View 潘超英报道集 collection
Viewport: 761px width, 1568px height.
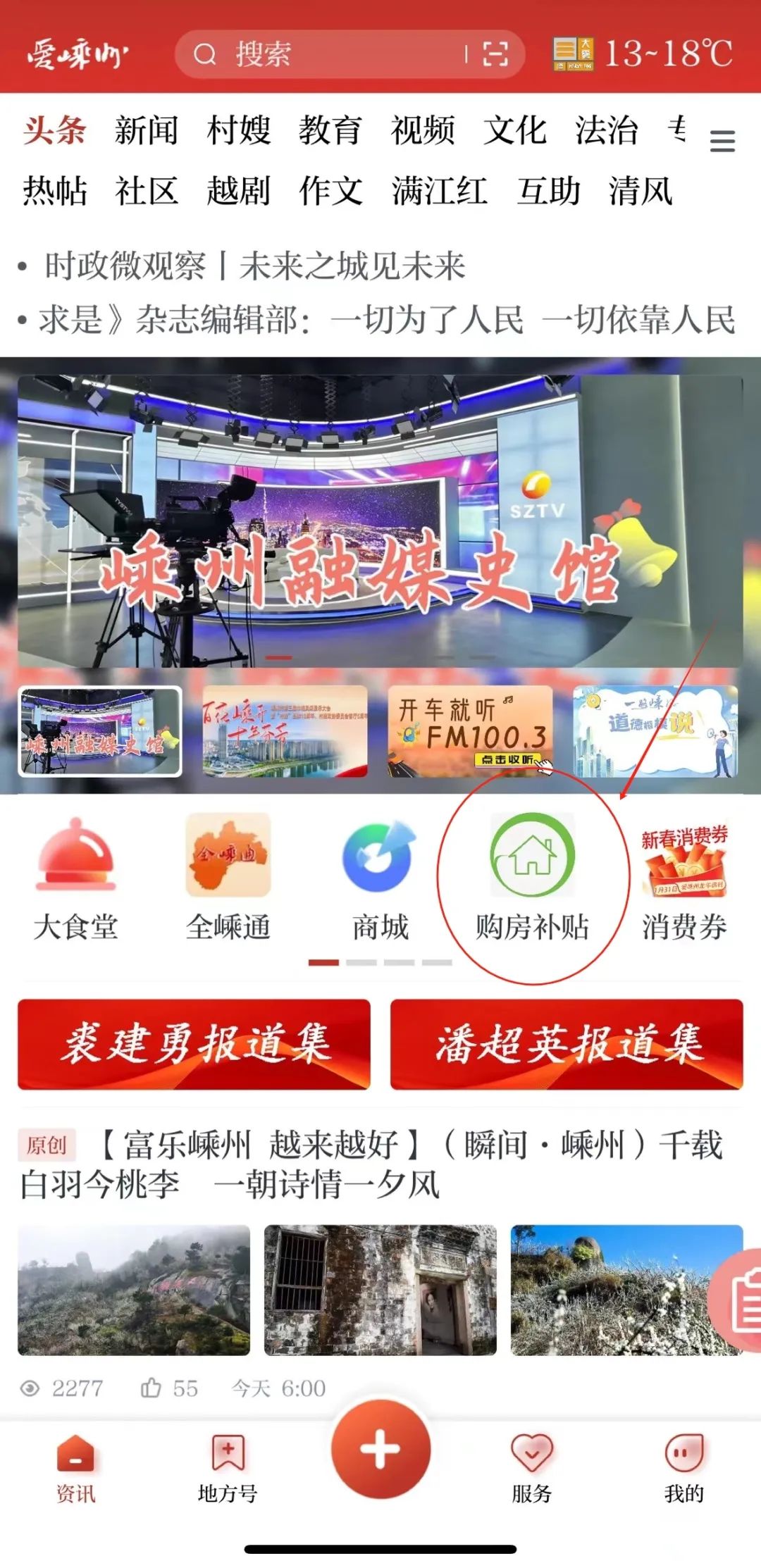tap(567, 1044)
